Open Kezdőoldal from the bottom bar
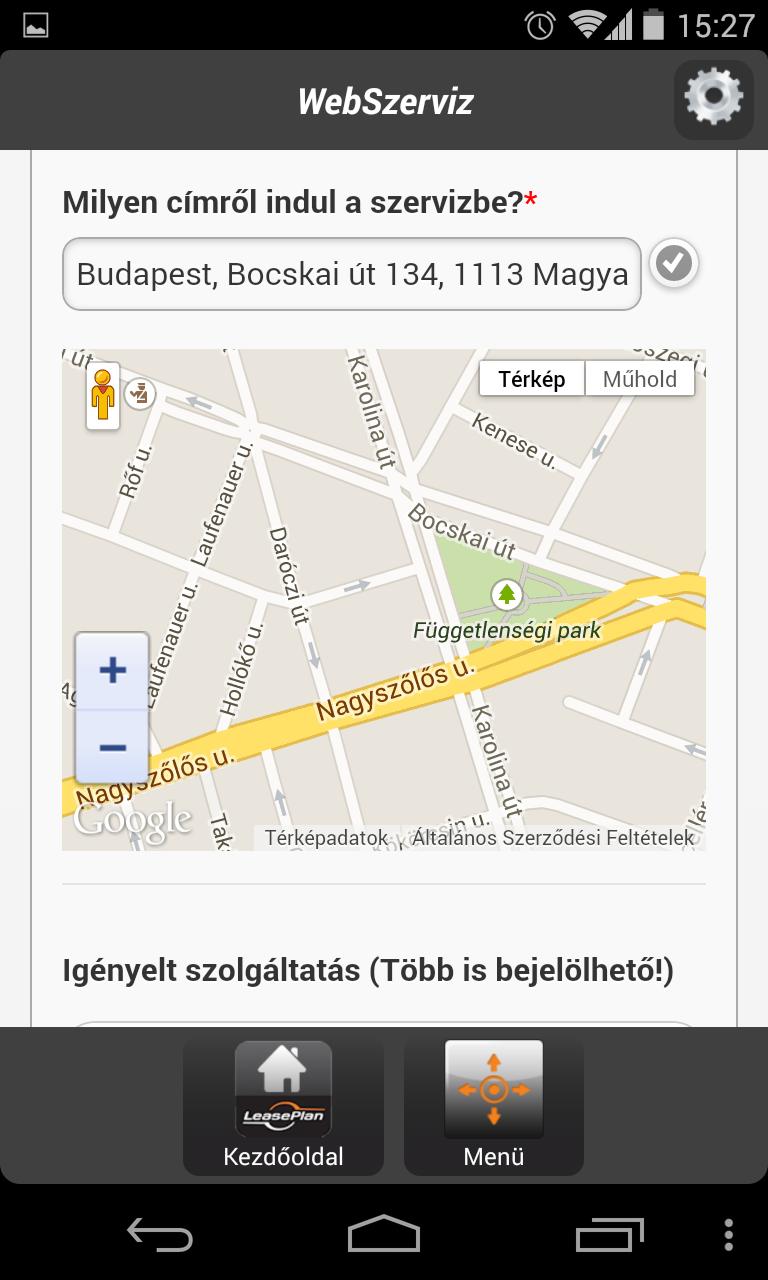The image size is (768, 1280). [283, 1103]
